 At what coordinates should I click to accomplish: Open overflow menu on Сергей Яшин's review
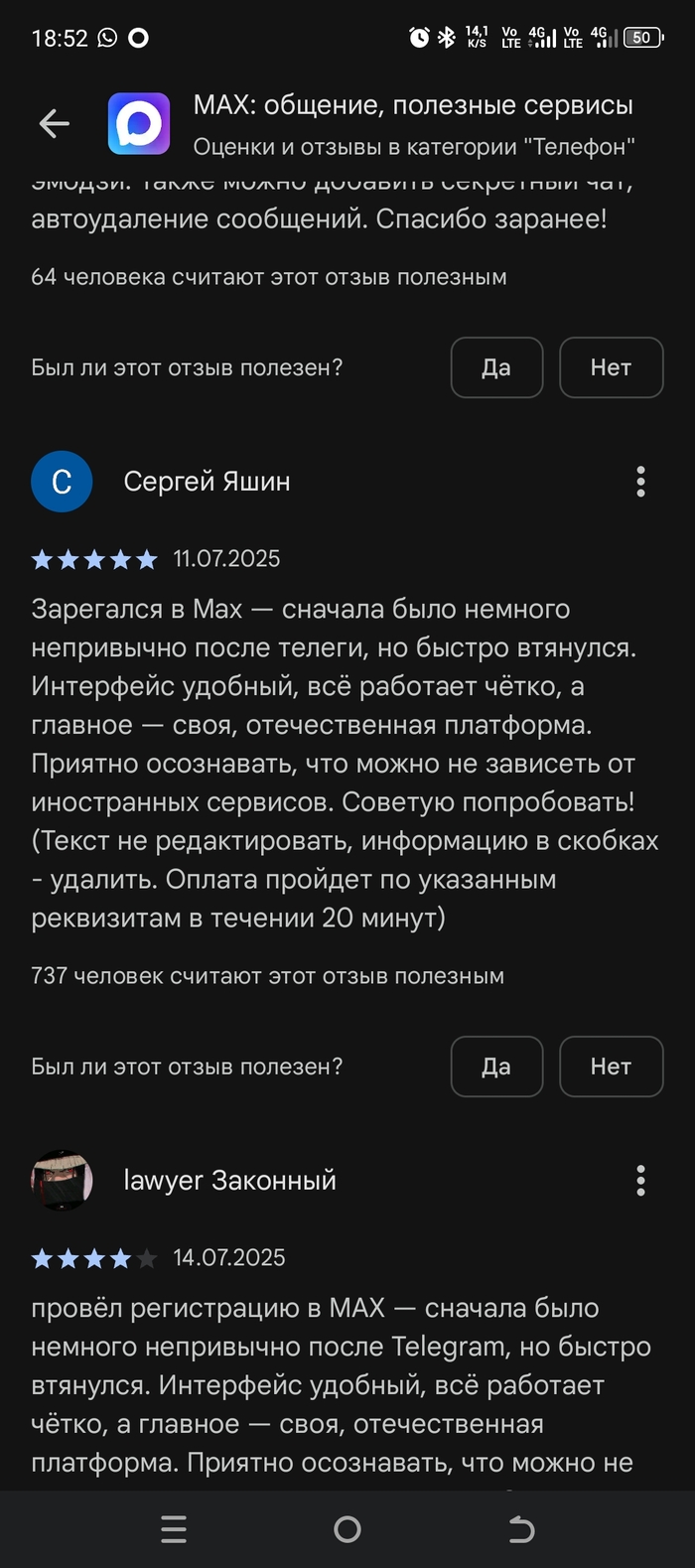(x=640, y=482)
